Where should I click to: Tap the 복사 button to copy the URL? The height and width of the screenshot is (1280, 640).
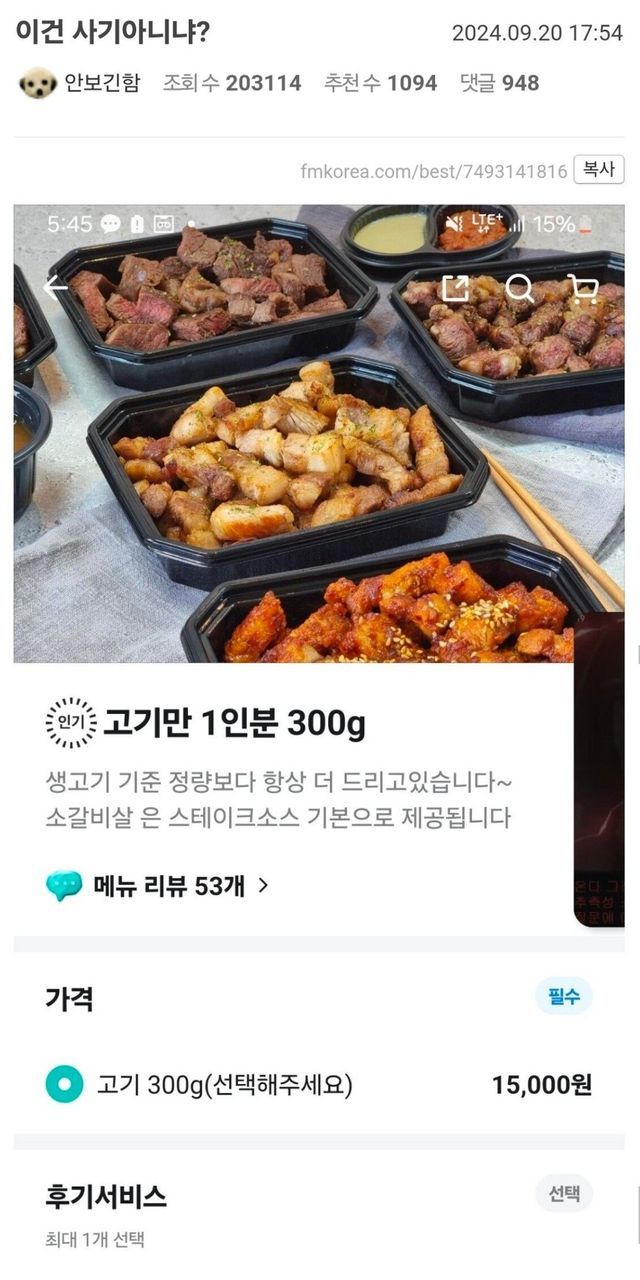click(x=598, y=170)
